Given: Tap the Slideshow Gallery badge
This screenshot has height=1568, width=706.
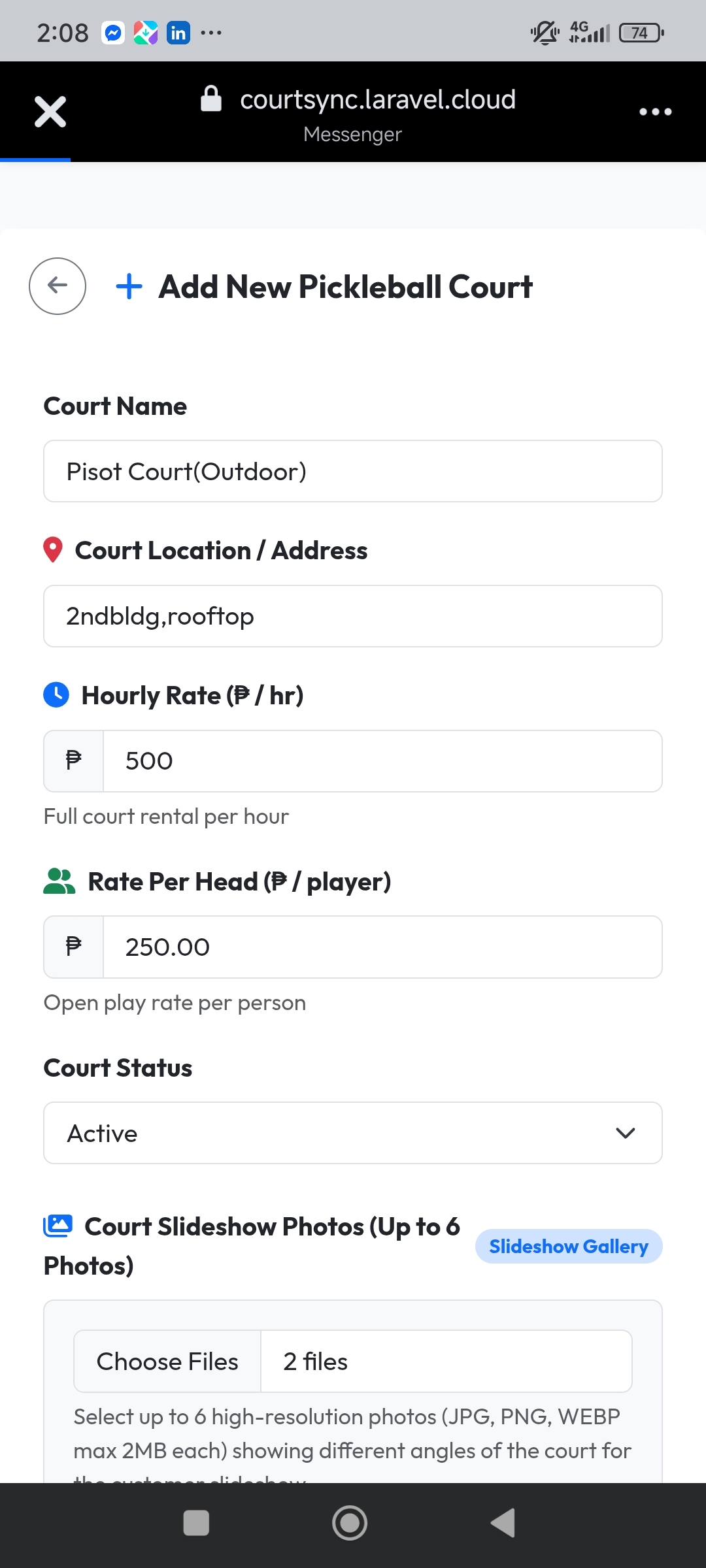Looking at the screenshot, I should tap(569, 1247).
